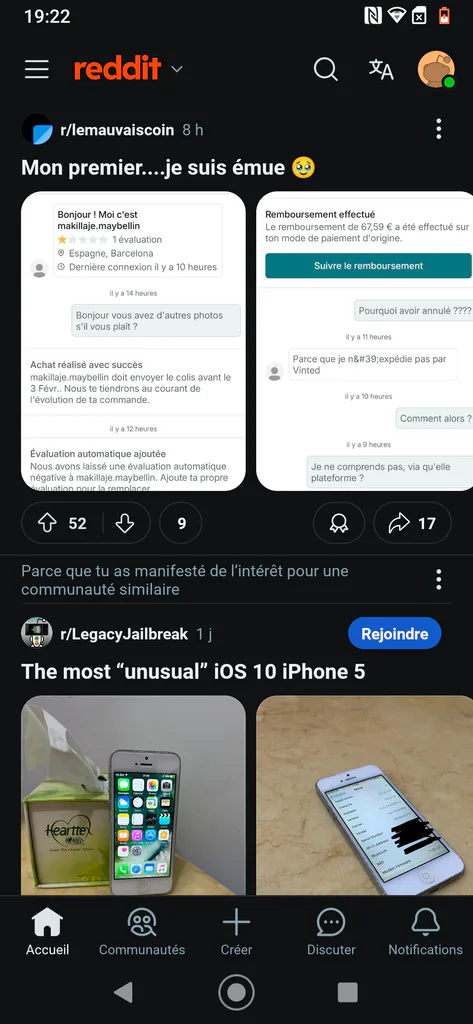This screenshot has height=1024, width=473.
Task: Tap the translate icon
Action: point(381,69)
